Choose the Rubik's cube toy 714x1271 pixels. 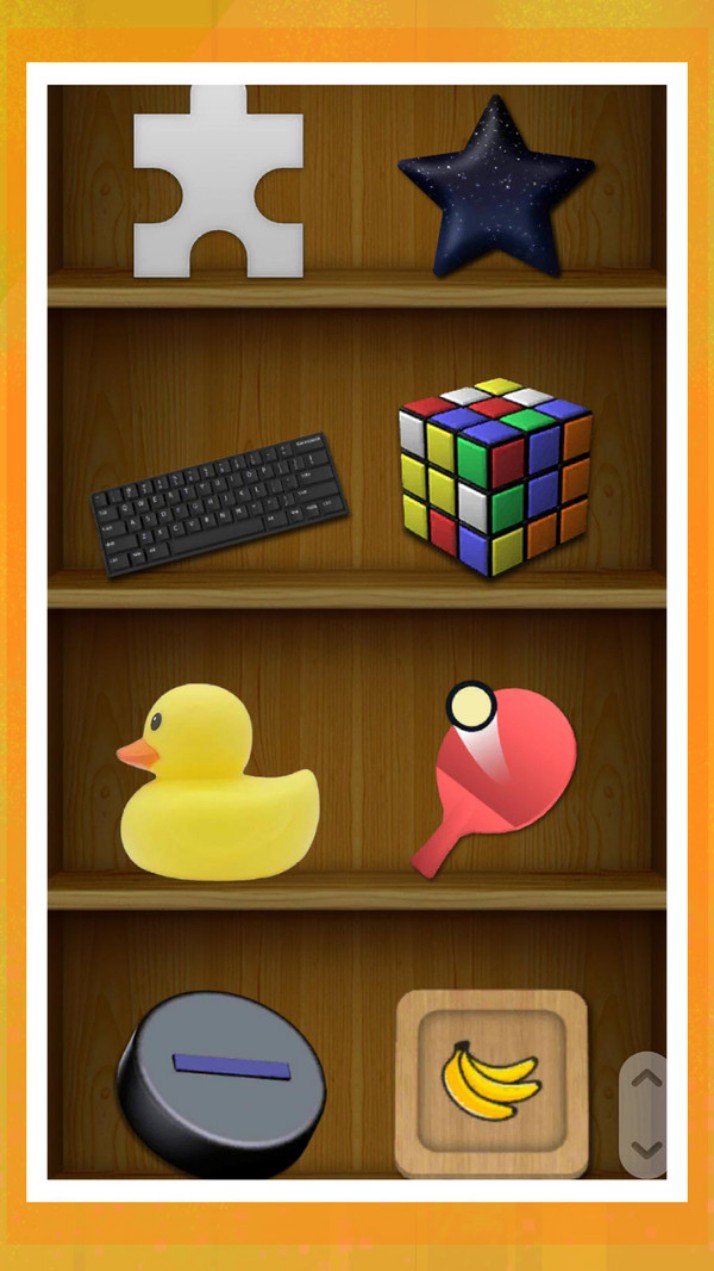(x=494, y=476)
